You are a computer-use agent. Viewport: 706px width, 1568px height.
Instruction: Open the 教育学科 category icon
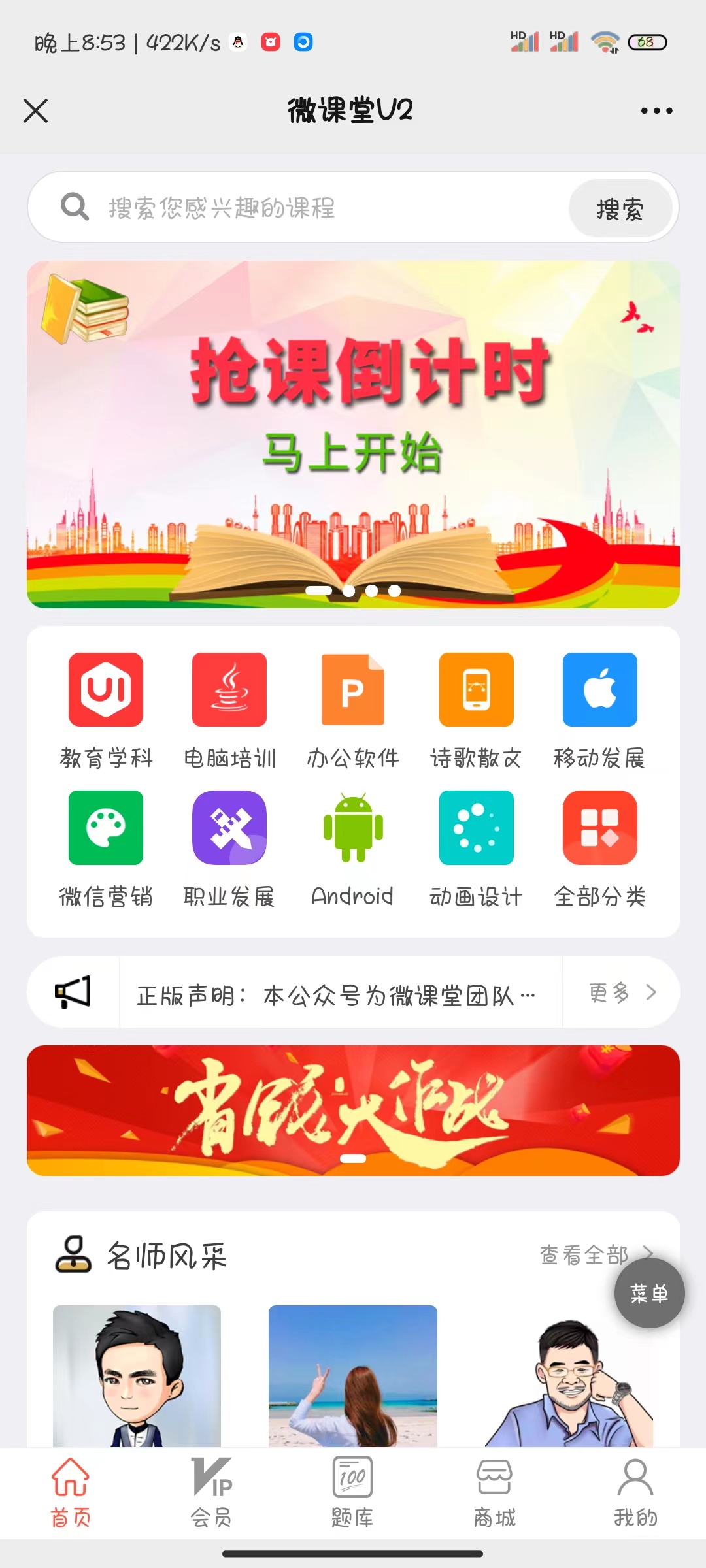tap(106, 689)
